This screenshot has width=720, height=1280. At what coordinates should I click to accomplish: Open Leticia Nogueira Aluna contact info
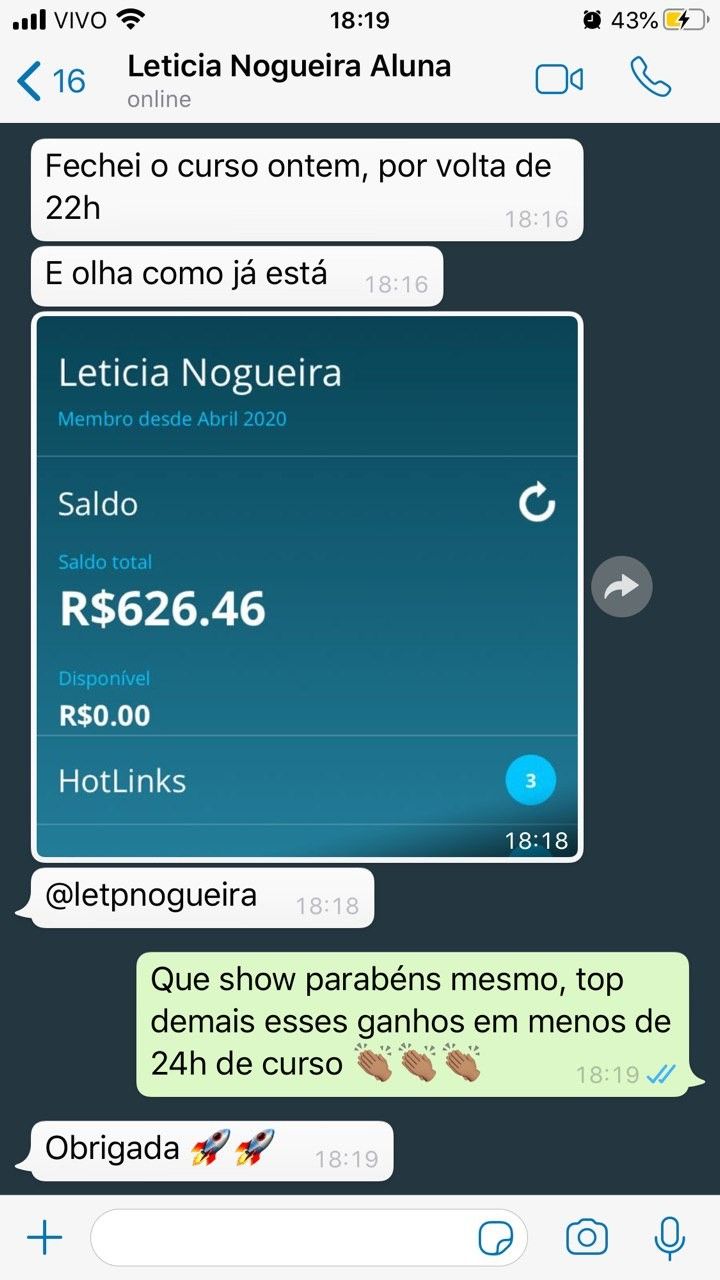click(289, 80)
